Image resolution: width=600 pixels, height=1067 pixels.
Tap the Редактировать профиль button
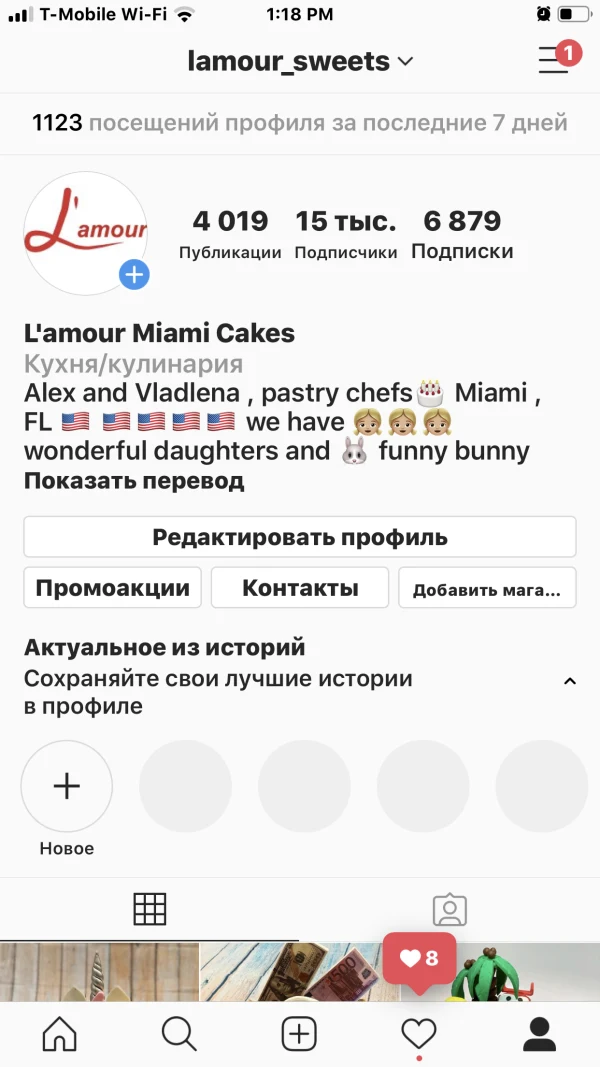coord(300,537)
